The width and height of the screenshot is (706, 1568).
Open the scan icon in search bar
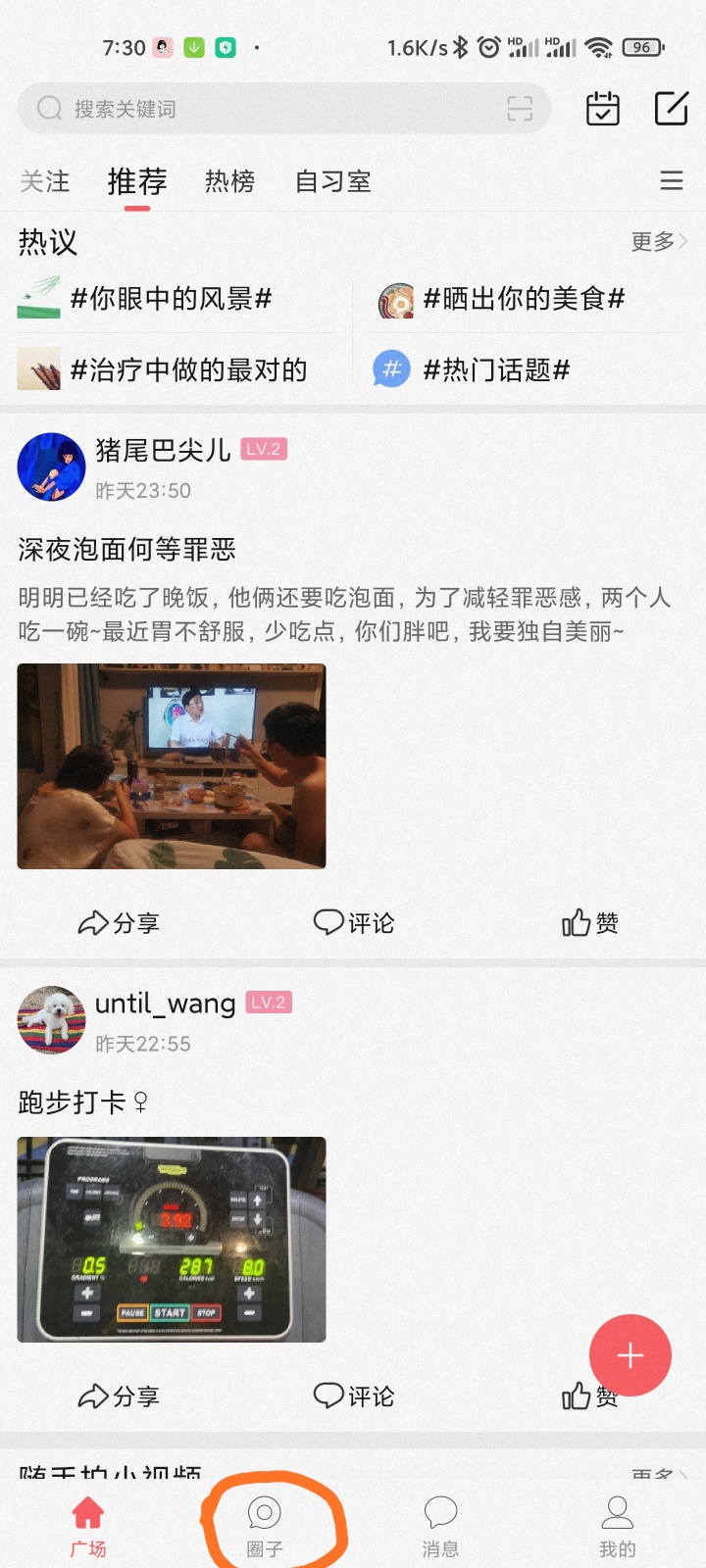(520, 109)
